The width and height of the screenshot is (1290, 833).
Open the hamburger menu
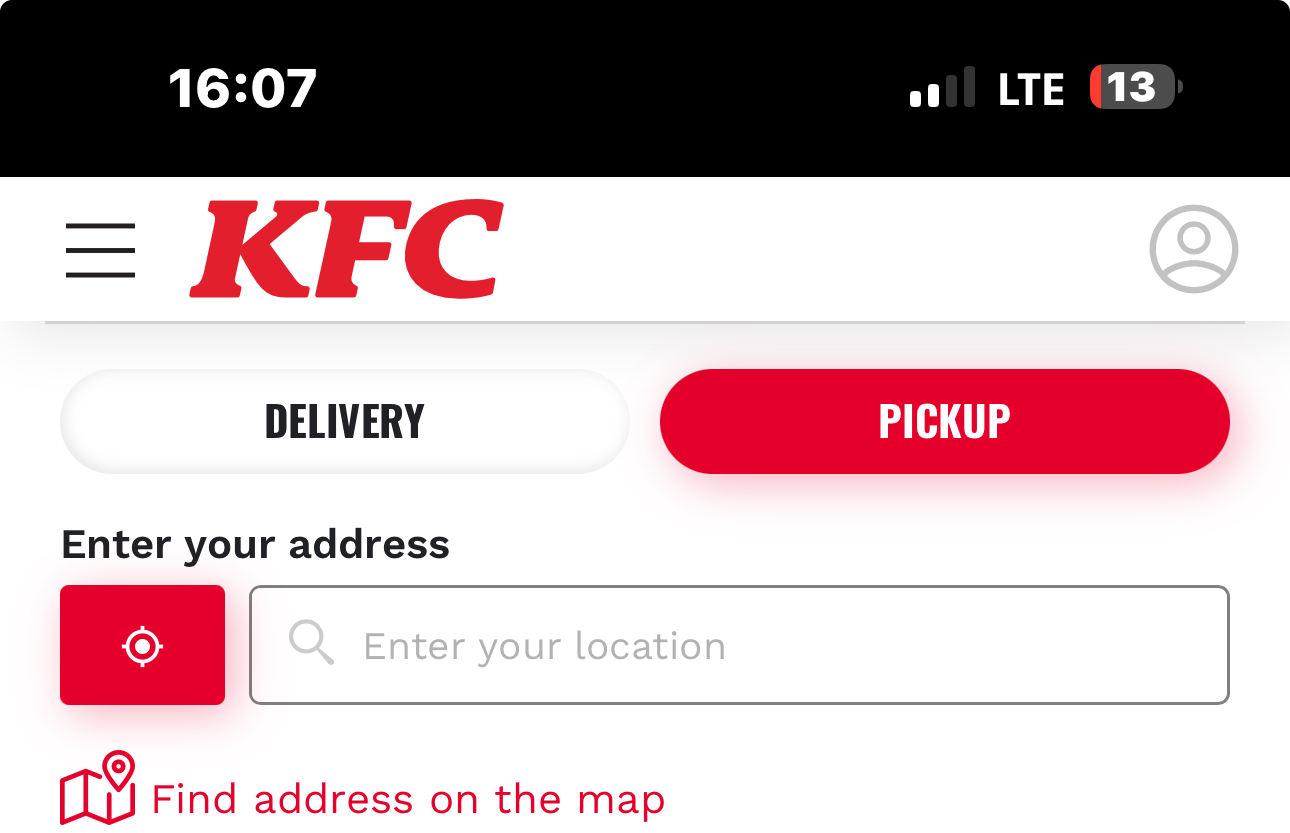pos(100,250)
